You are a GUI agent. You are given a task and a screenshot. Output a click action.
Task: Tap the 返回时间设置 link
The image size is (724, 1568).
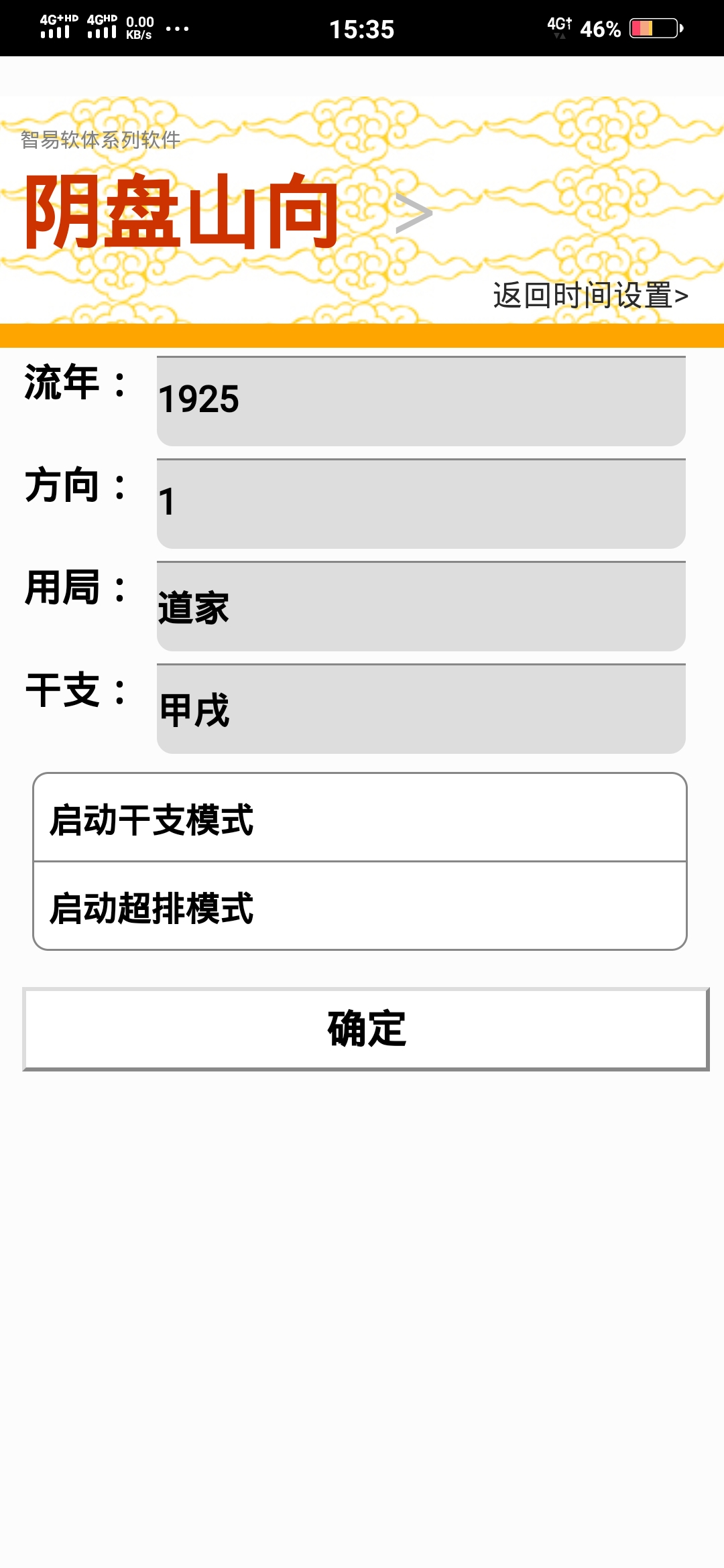[590, 296]
